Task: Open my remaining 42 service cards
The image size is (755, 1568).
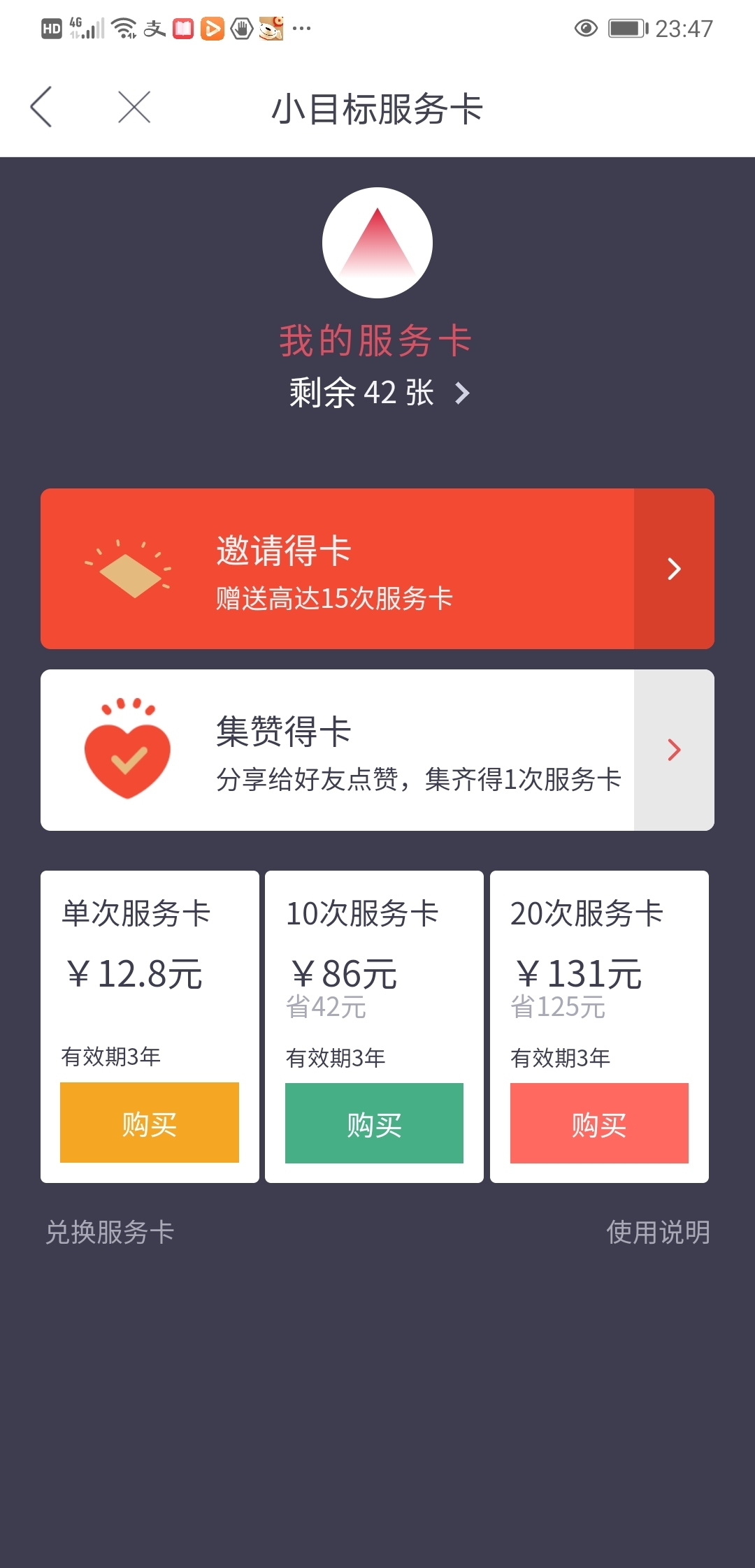Action: point(378,392)
